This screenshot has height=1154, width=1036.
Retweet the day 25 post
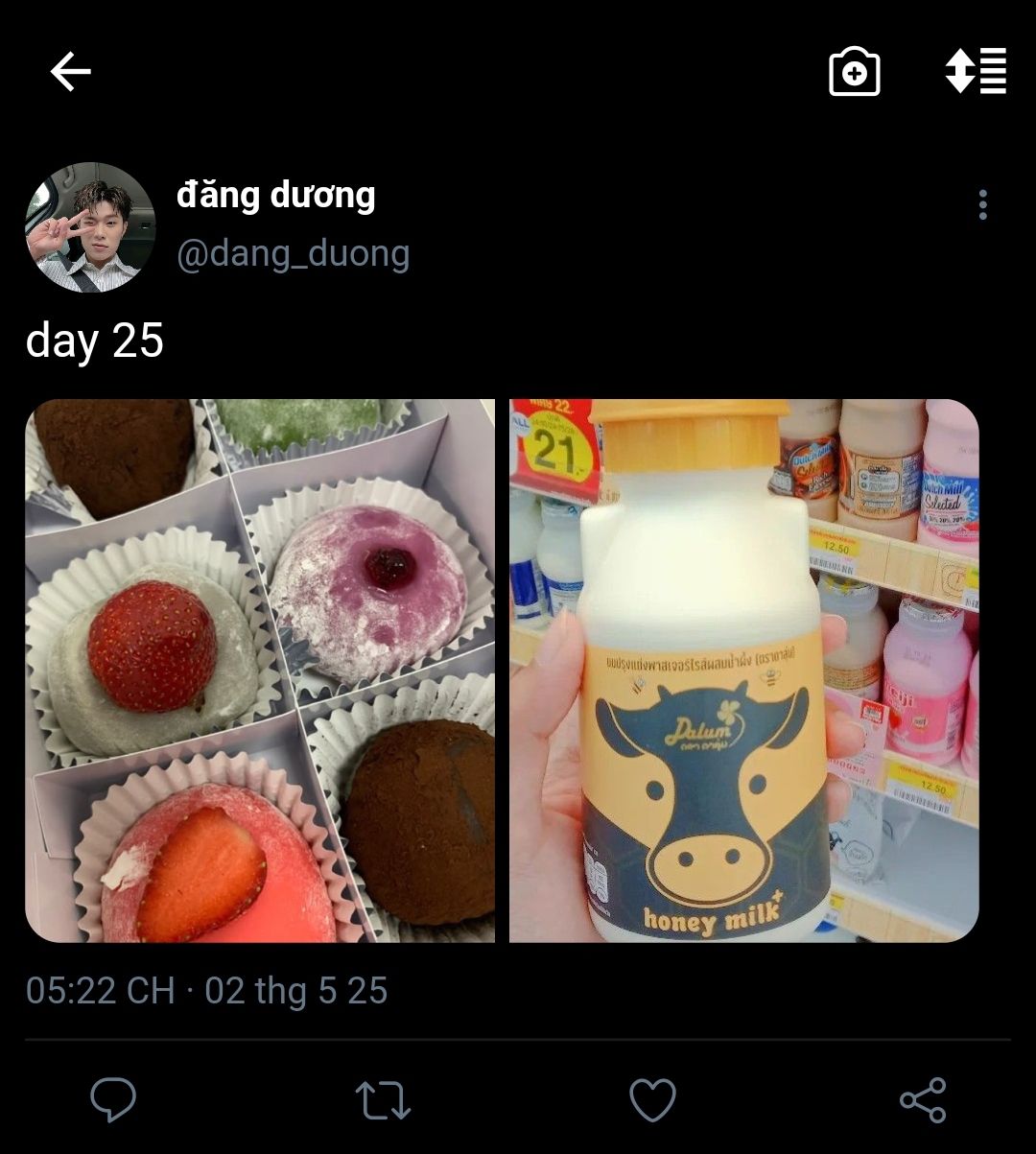[x=383, y=1100]
